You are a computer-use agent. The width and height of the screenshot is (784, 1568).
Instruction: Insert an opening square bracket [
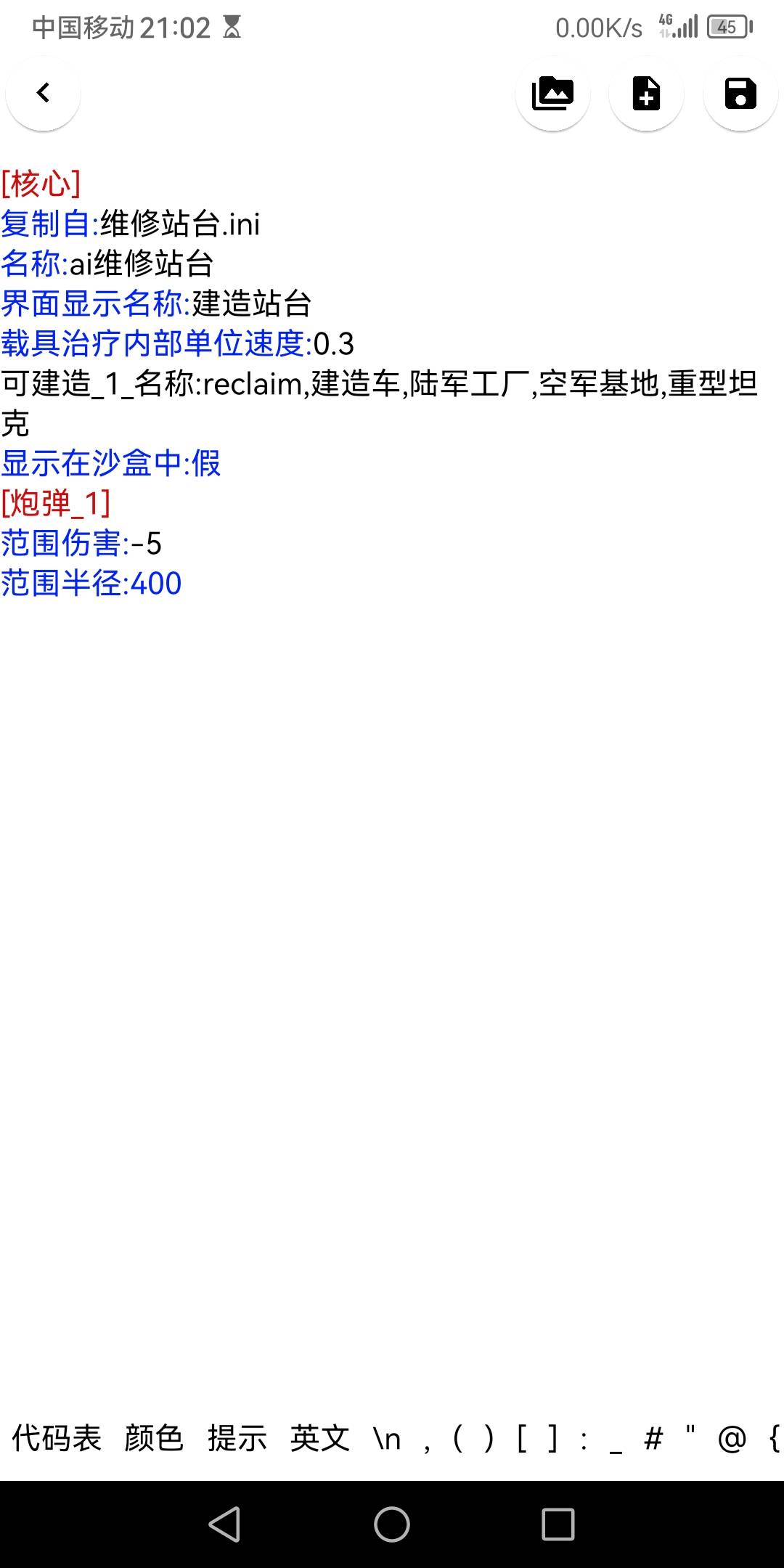(521, 1438)
